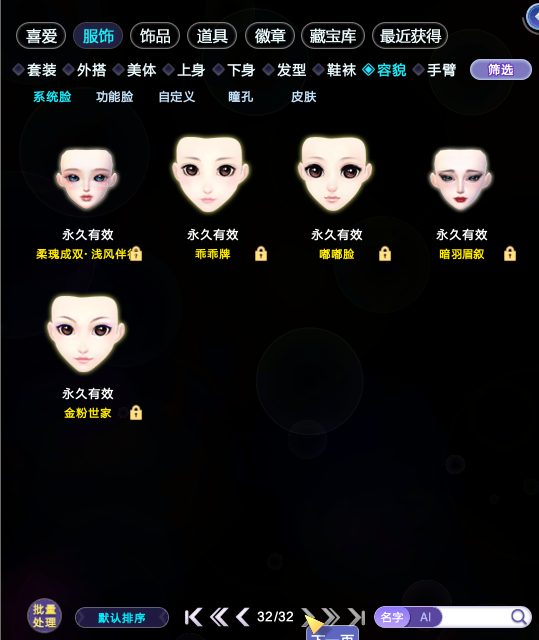The width and height of the screenshot is (539, 640).
Task: Open the 瞳孔 sub-tab
Action: click(241, 97)
